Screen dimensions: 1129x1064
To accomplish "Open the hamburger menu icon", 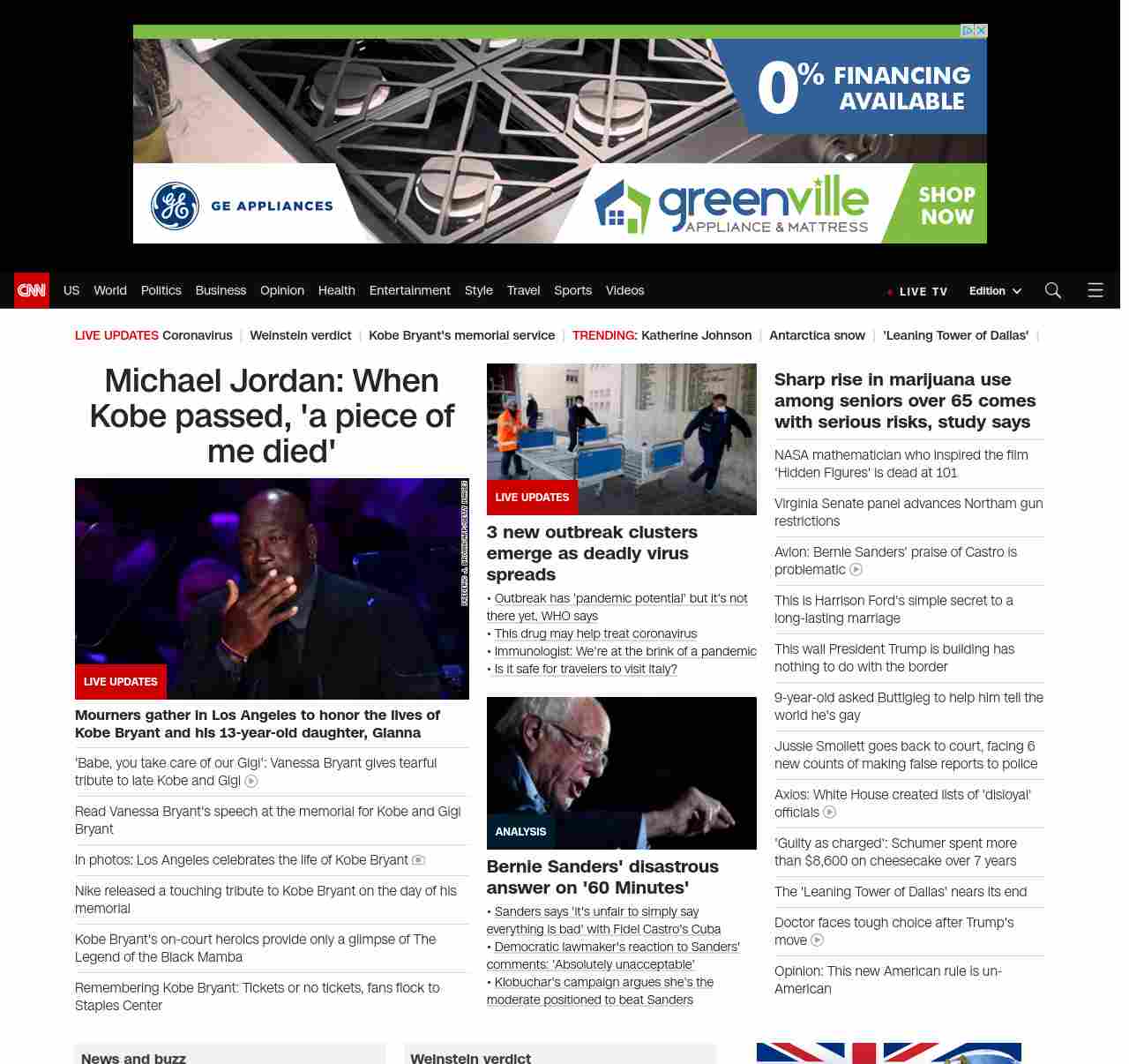I will 1095,290.
